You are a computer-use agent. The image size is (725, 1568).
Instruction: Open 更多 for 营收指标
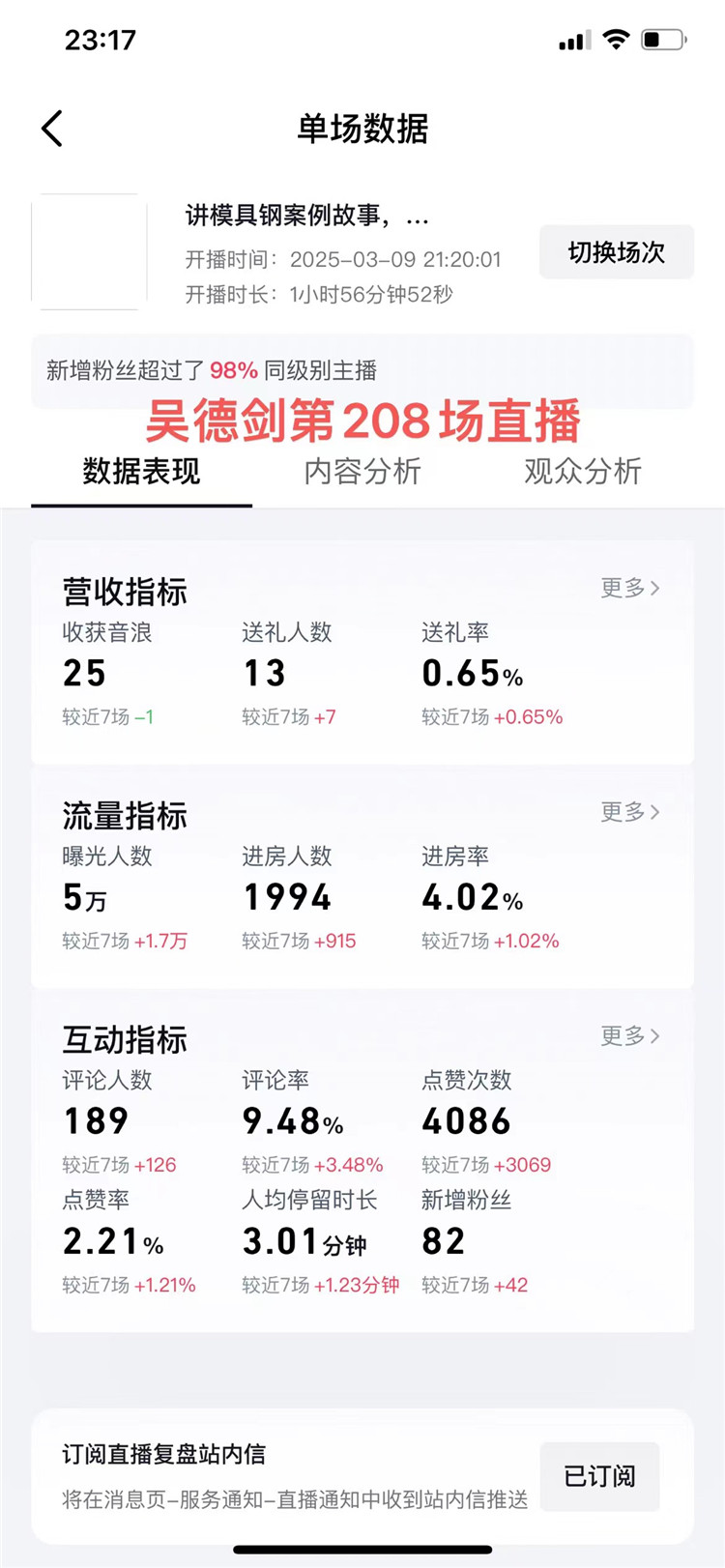tap(629, 588)
